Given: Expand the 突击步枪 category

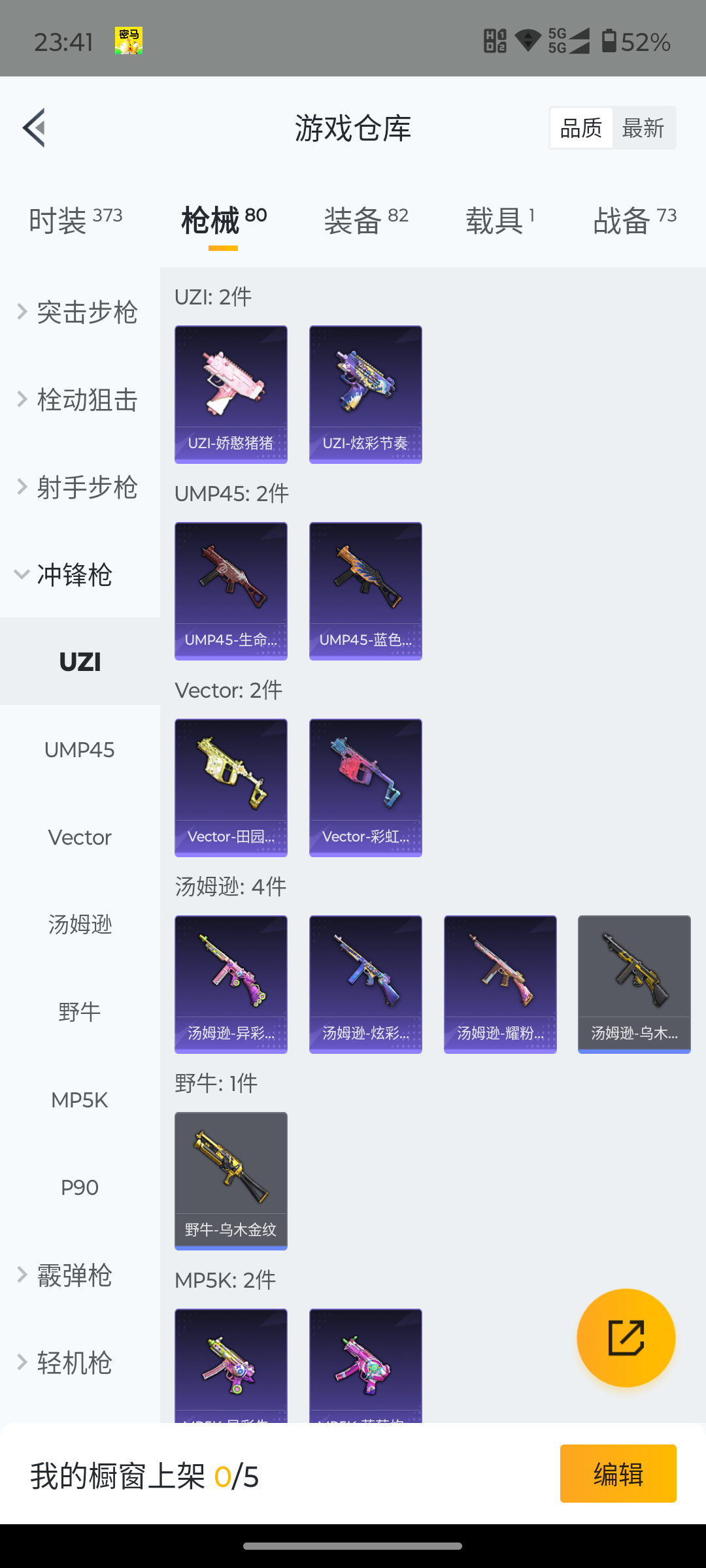Looking at the screenshot, I should 78,312.
